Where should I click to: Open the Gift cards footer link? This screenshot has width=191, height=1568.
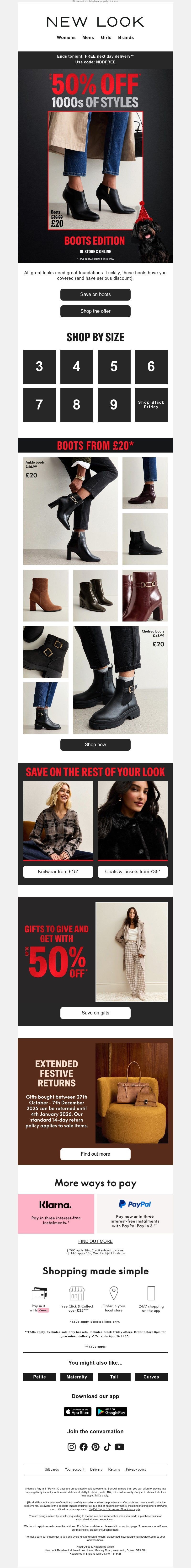point(52,1469)
